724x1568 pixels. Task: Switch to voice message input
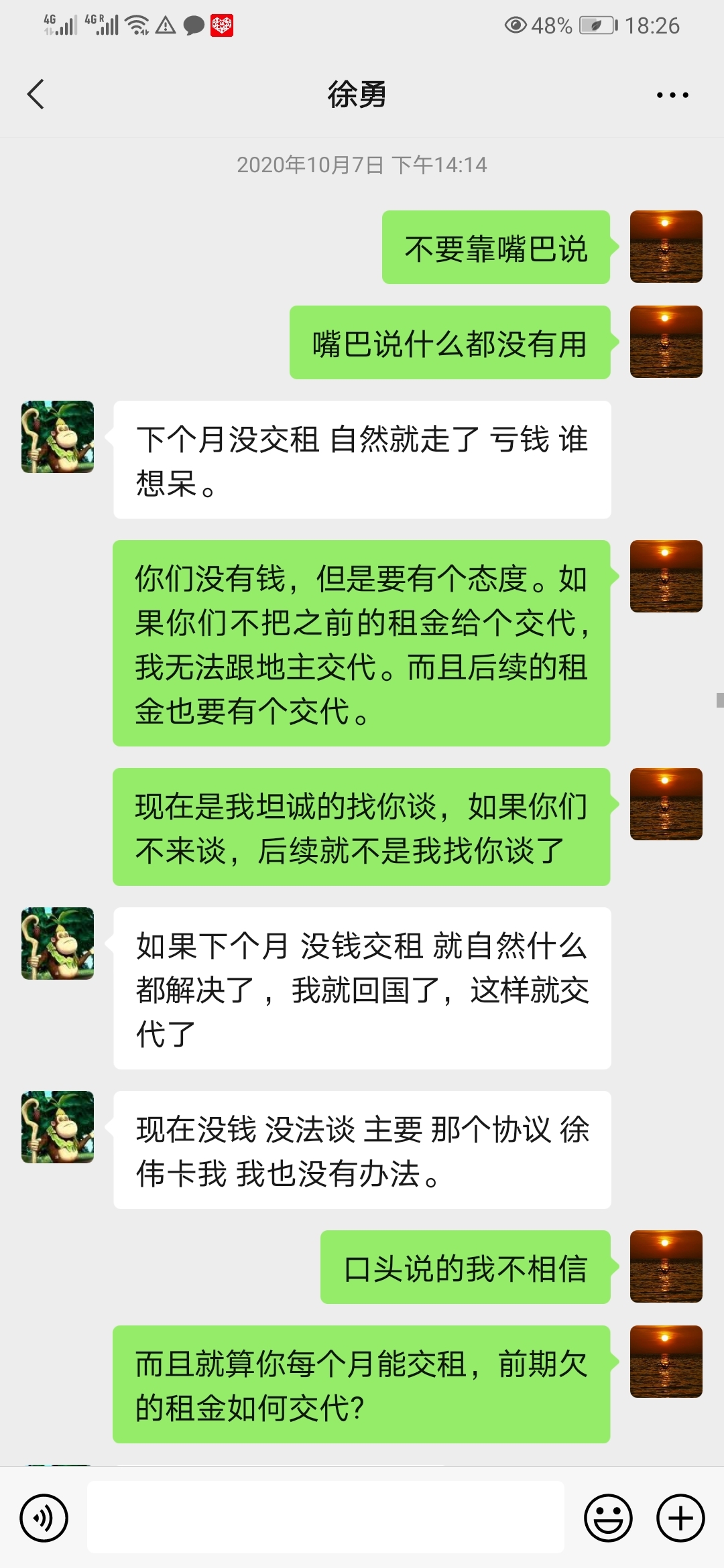click(44, 1518)
